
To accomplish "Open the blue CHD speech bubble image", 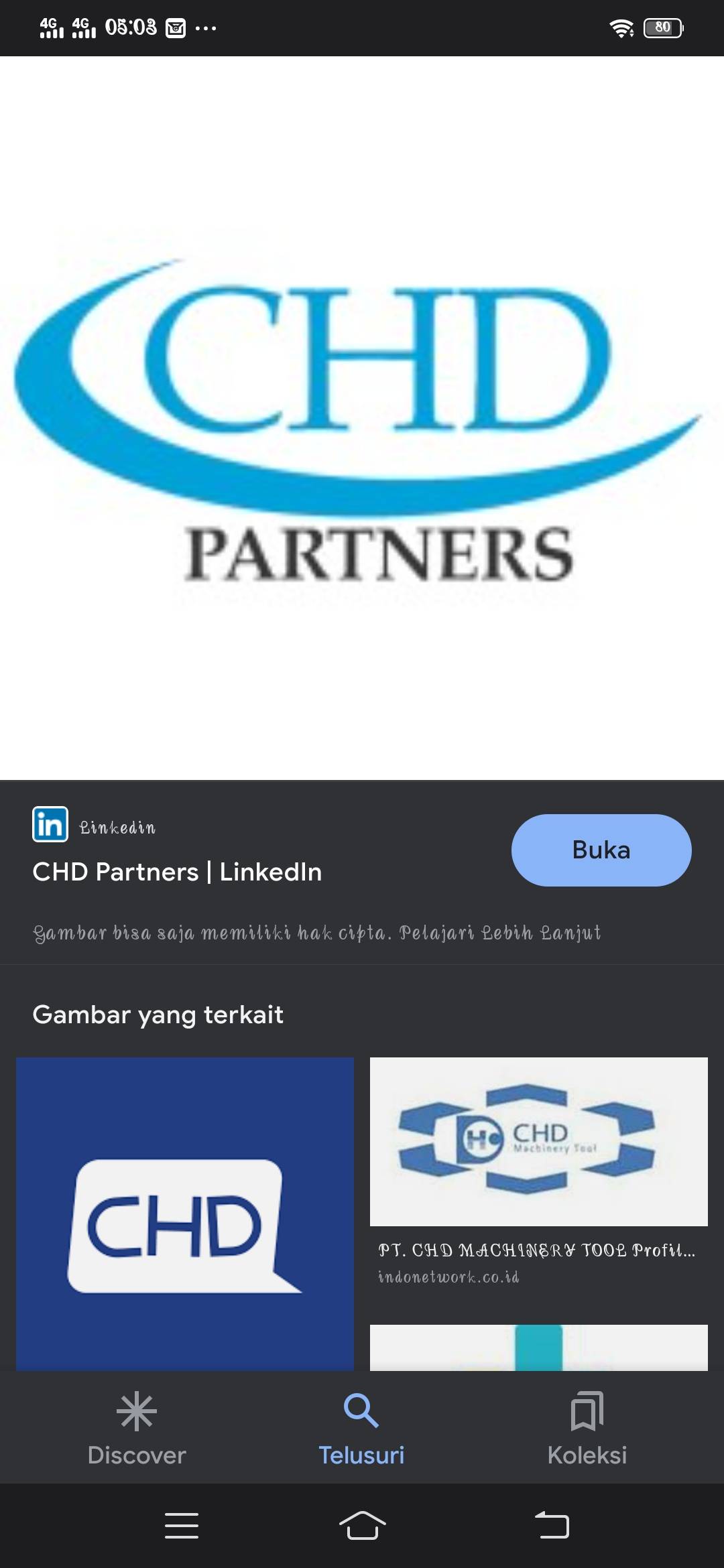I will coord(185,1214).
